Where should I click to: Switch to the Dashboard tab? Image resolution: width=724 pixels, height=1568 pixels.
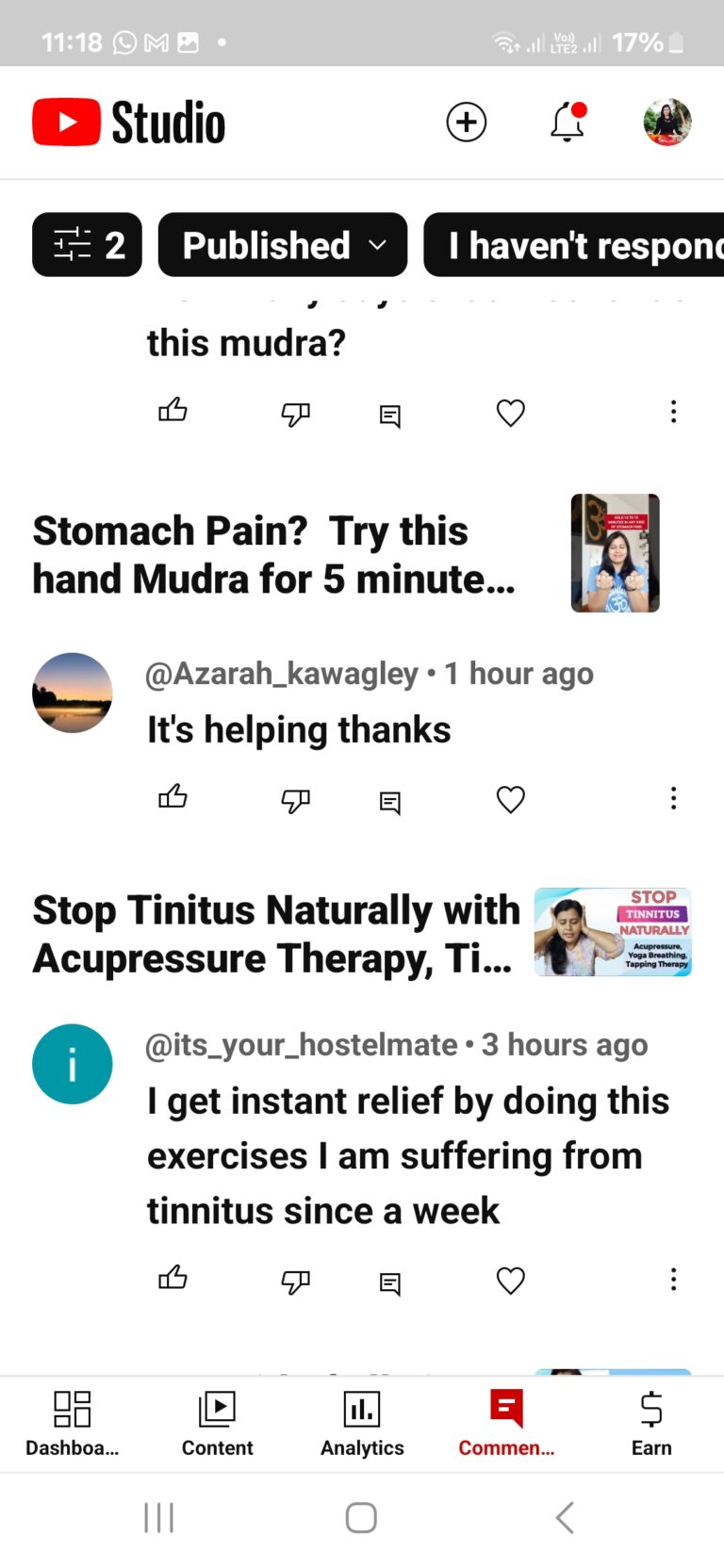click(x=72, y=1424)
